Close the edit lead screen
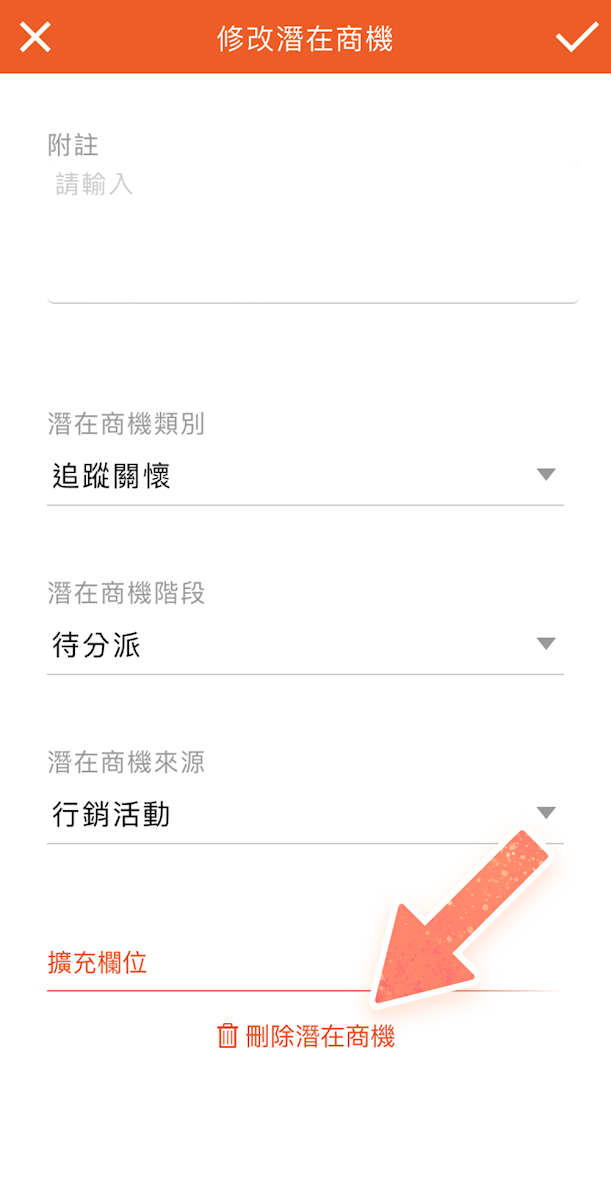Viewport: 611px width, 1200px height. (x=35, y=37)
